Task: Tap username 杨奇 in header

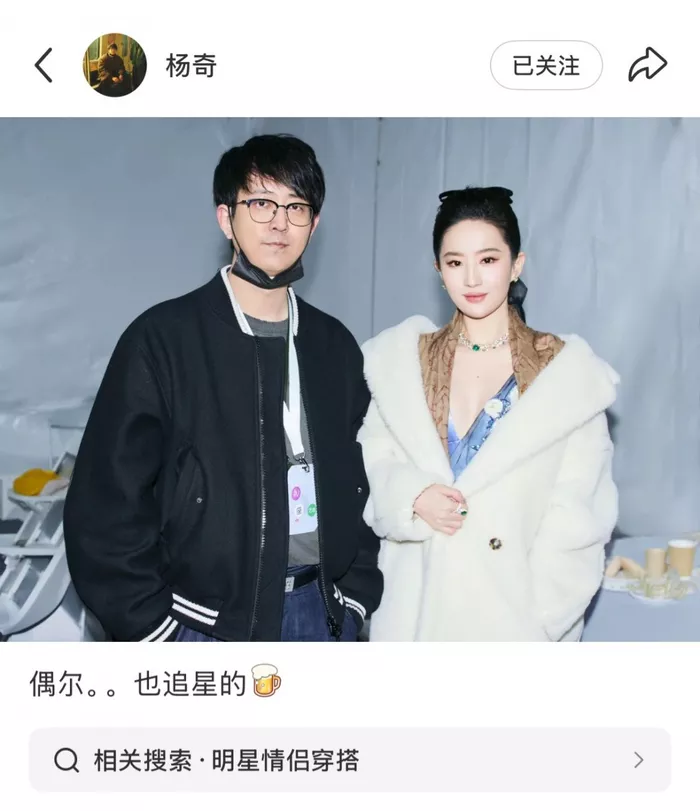Action: click(190, 66)
